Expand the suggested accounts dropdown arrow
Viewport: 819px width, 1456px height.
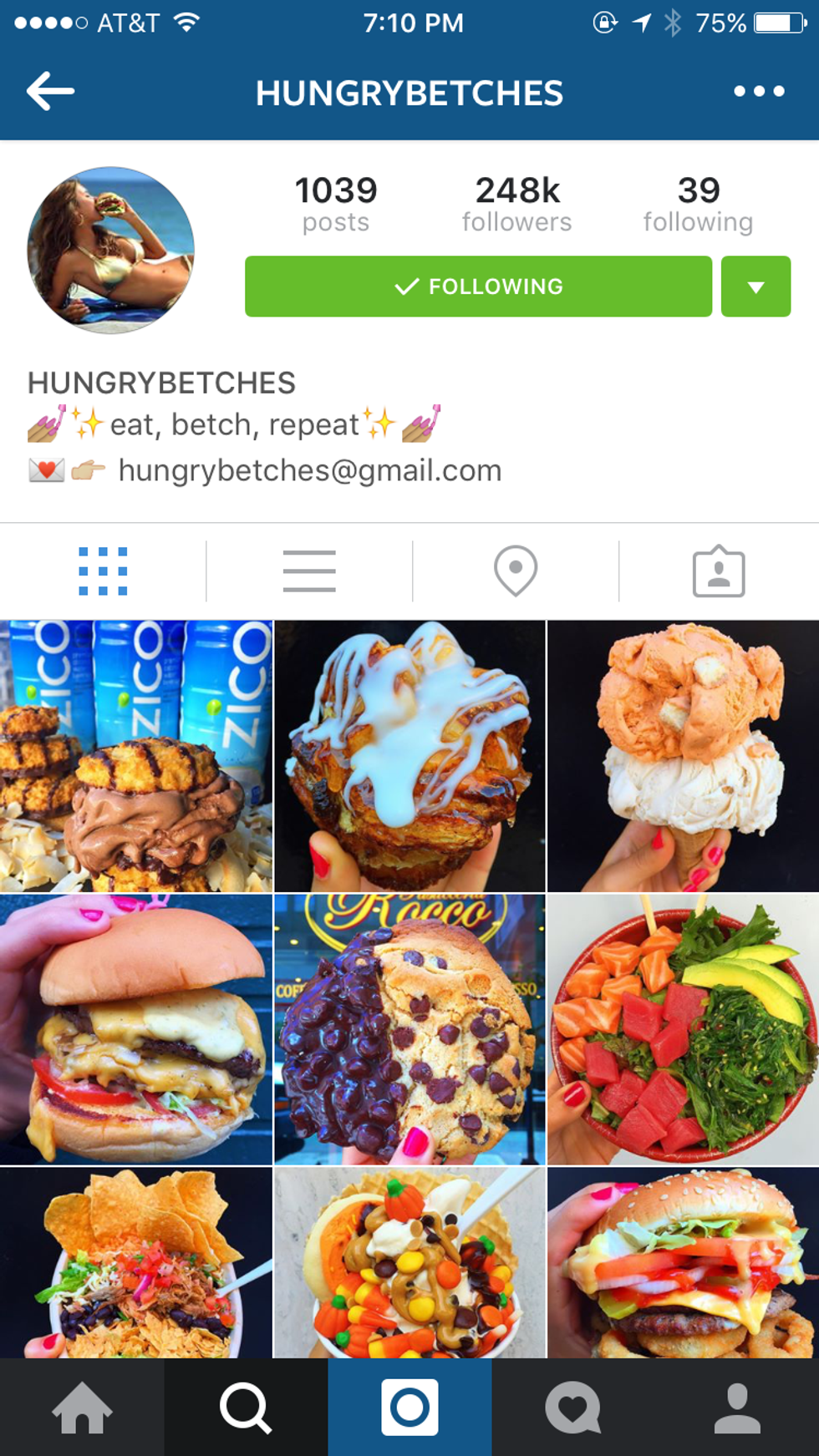(755, 287)
